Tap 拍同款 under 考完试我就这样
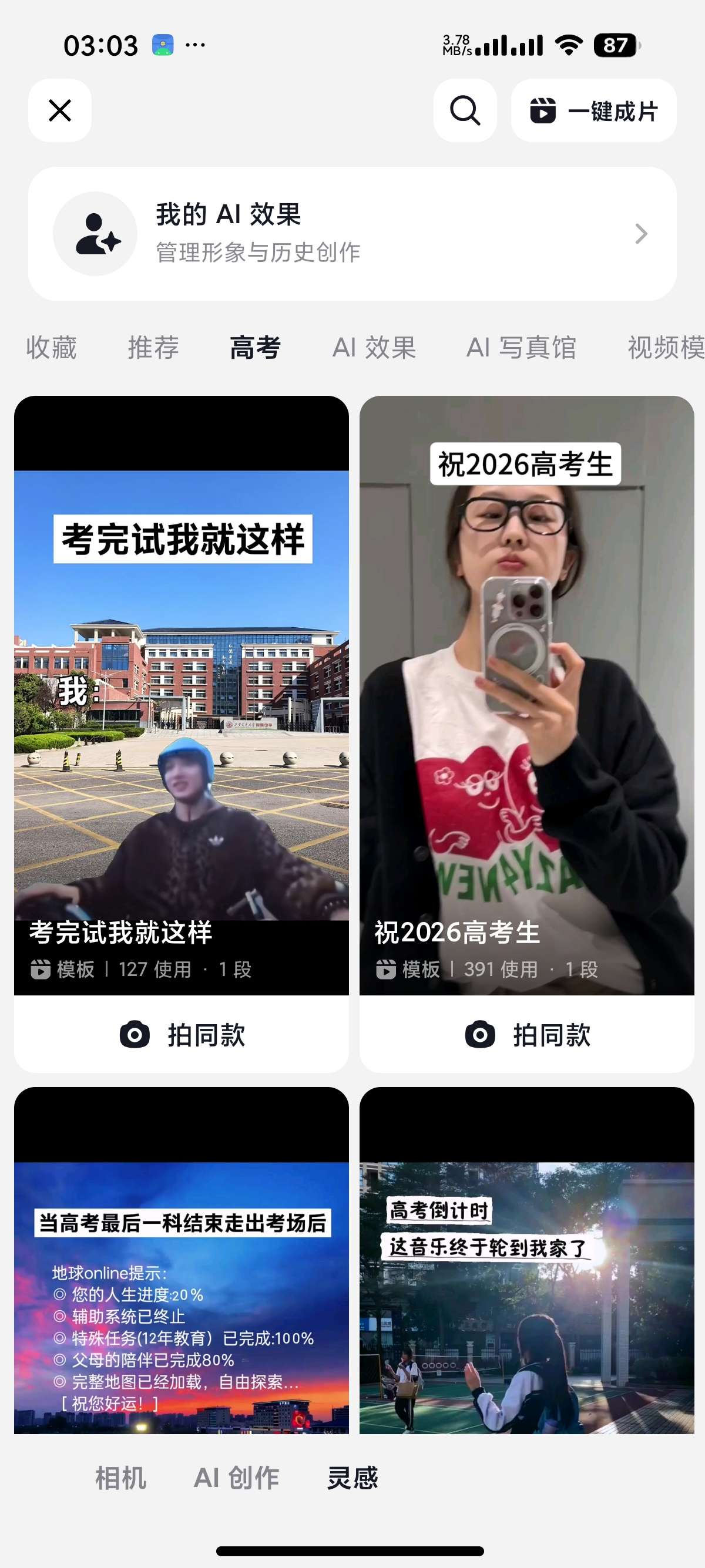 [x=182, y=1035]
